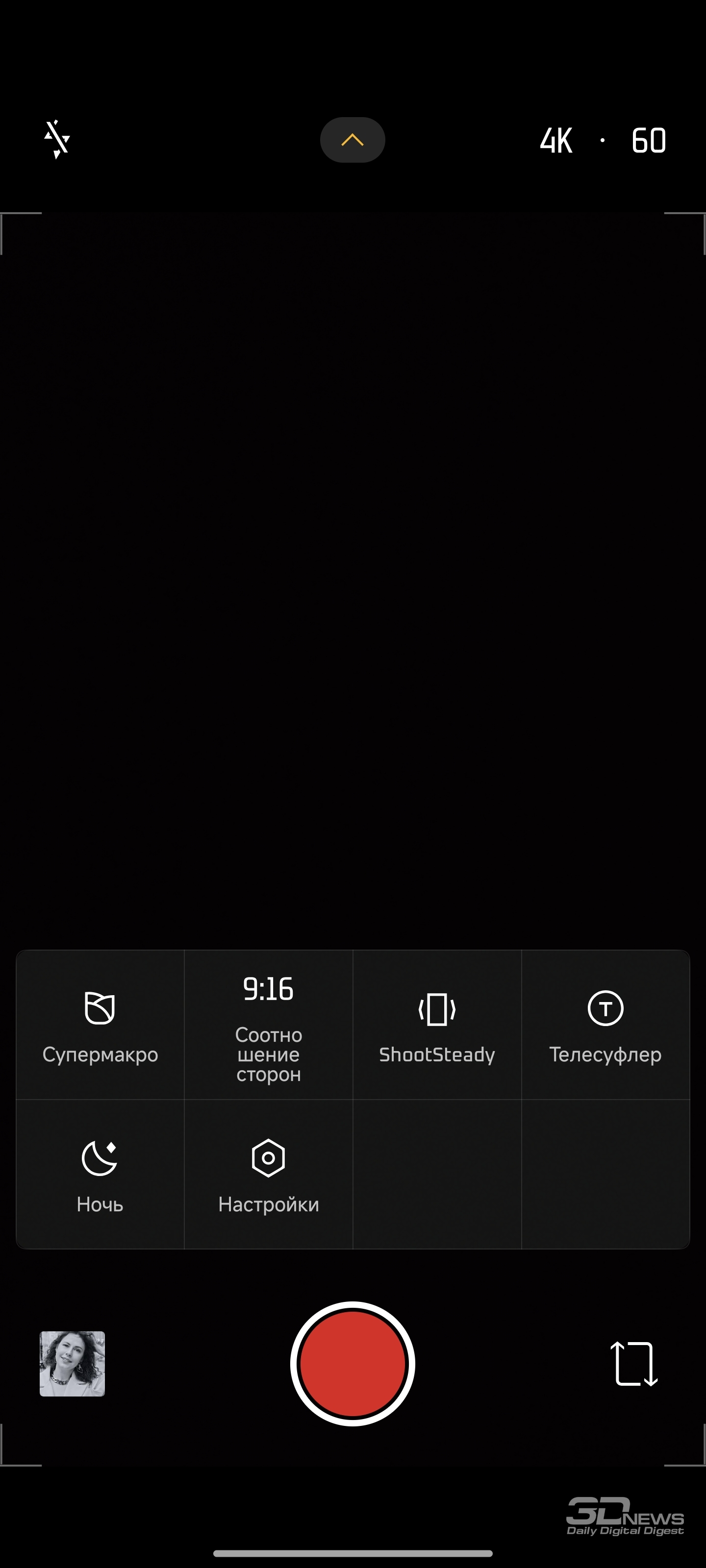Open the Телесуфлер teleprompter
The image size is (706, 1568).
click(x=605, y=1025)
